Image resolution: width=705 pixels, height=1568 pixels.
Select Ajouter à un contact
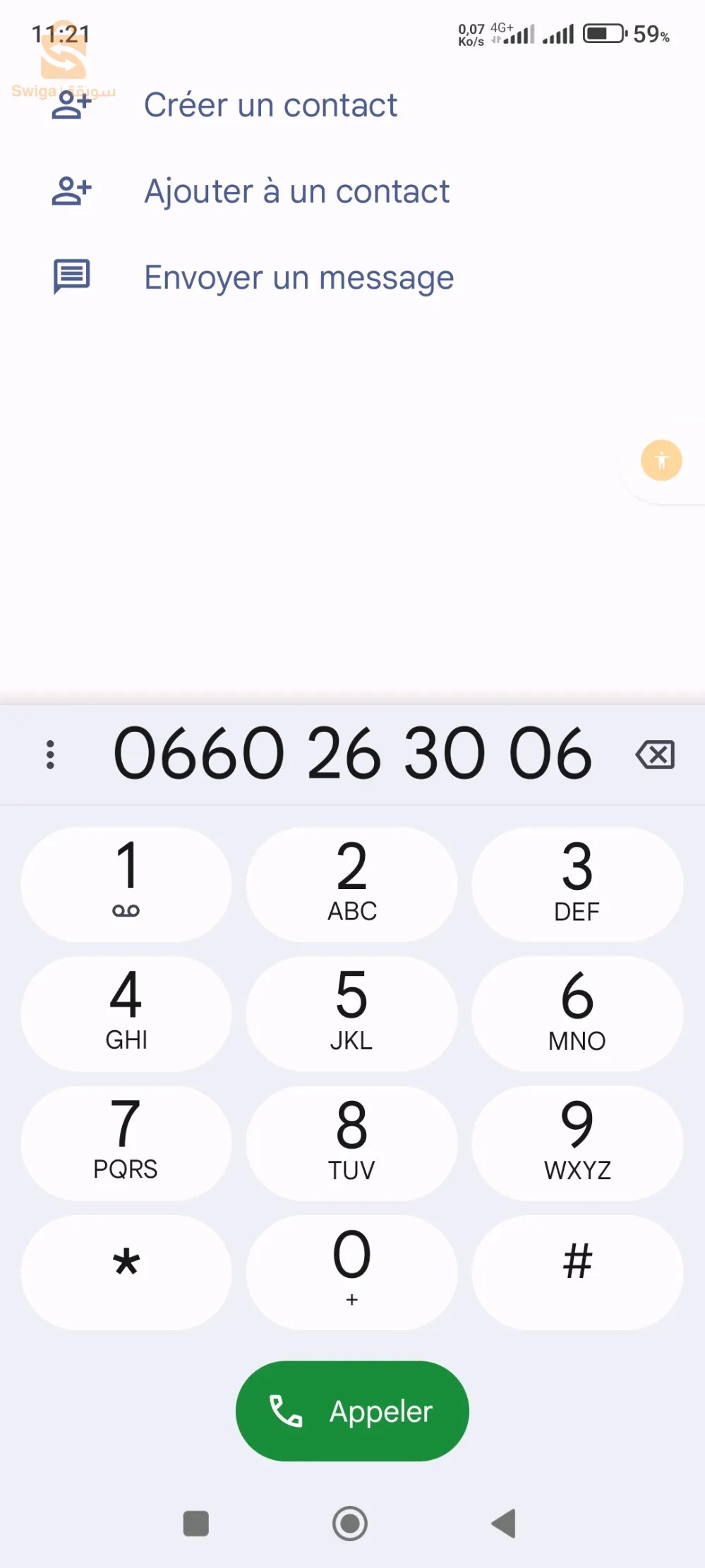(296, 192)
